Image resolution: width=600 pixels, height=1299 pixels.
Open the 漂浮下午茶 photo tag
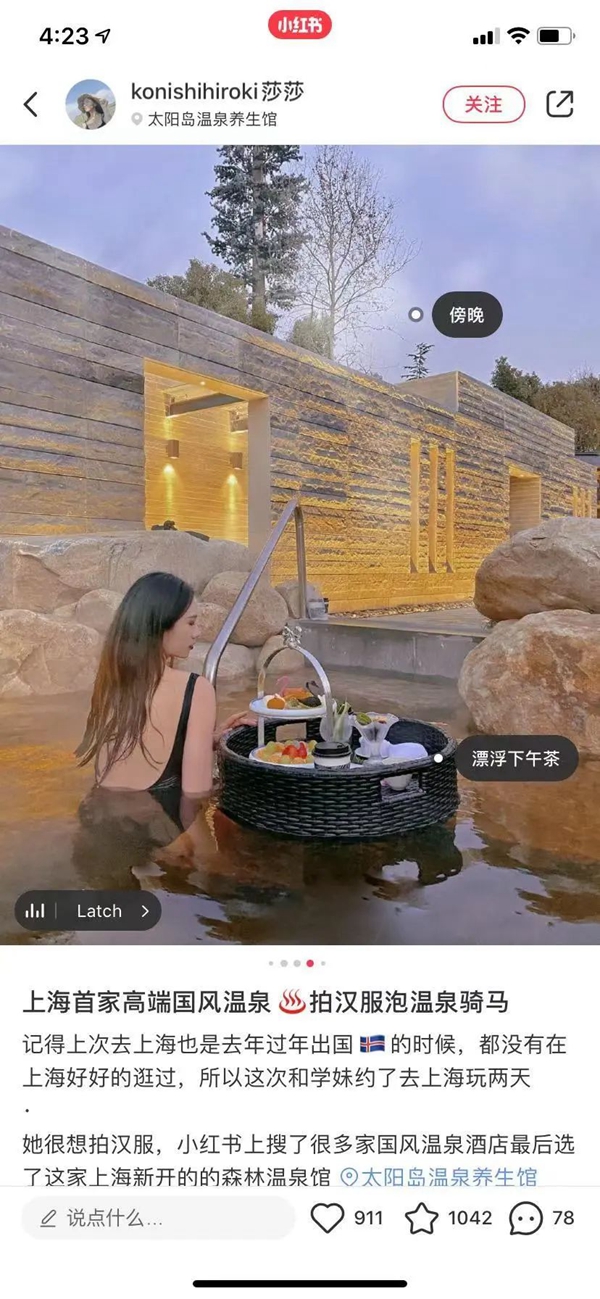click(x=516, y=758)
